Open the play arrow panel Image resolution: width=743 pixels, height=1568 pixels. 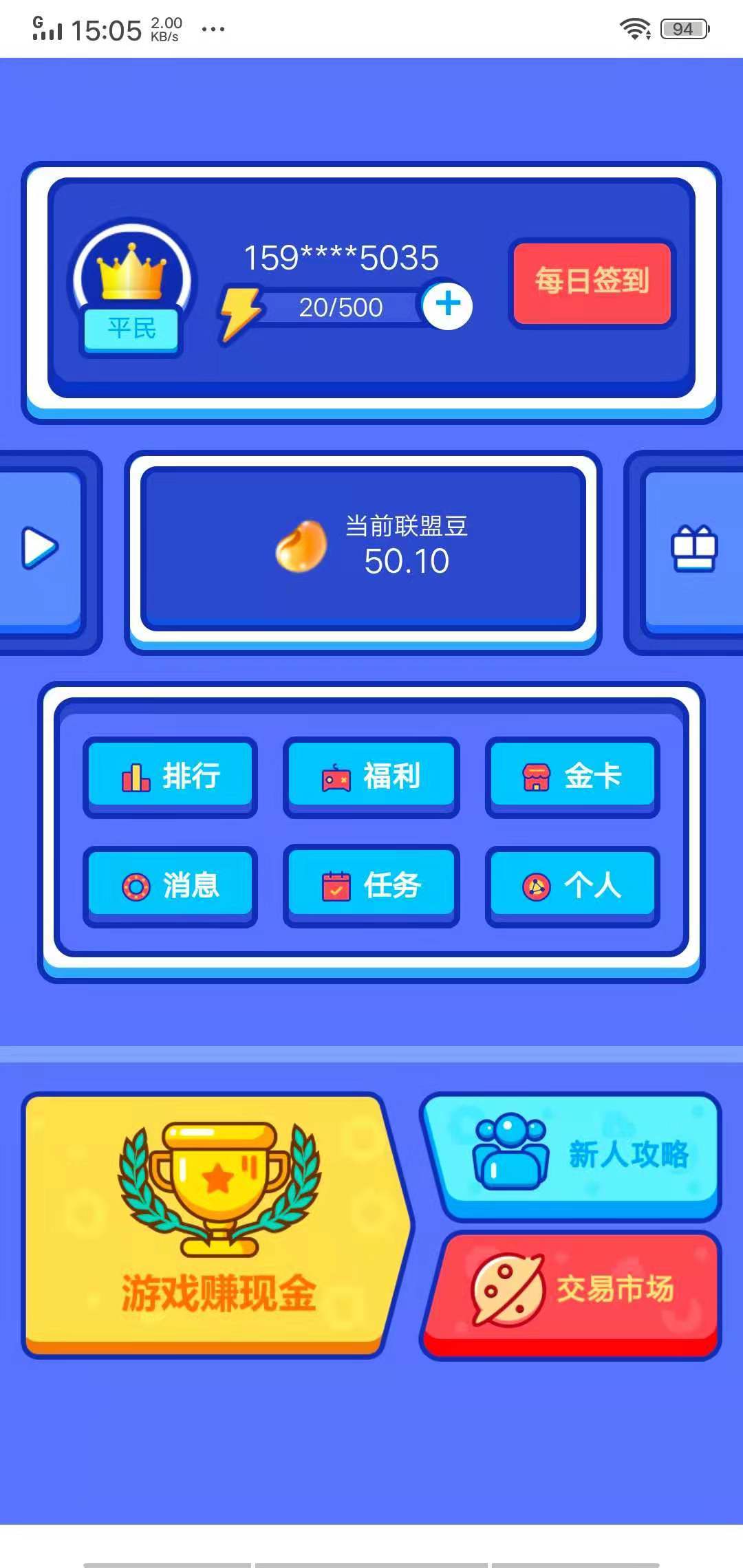click(40, 548)
